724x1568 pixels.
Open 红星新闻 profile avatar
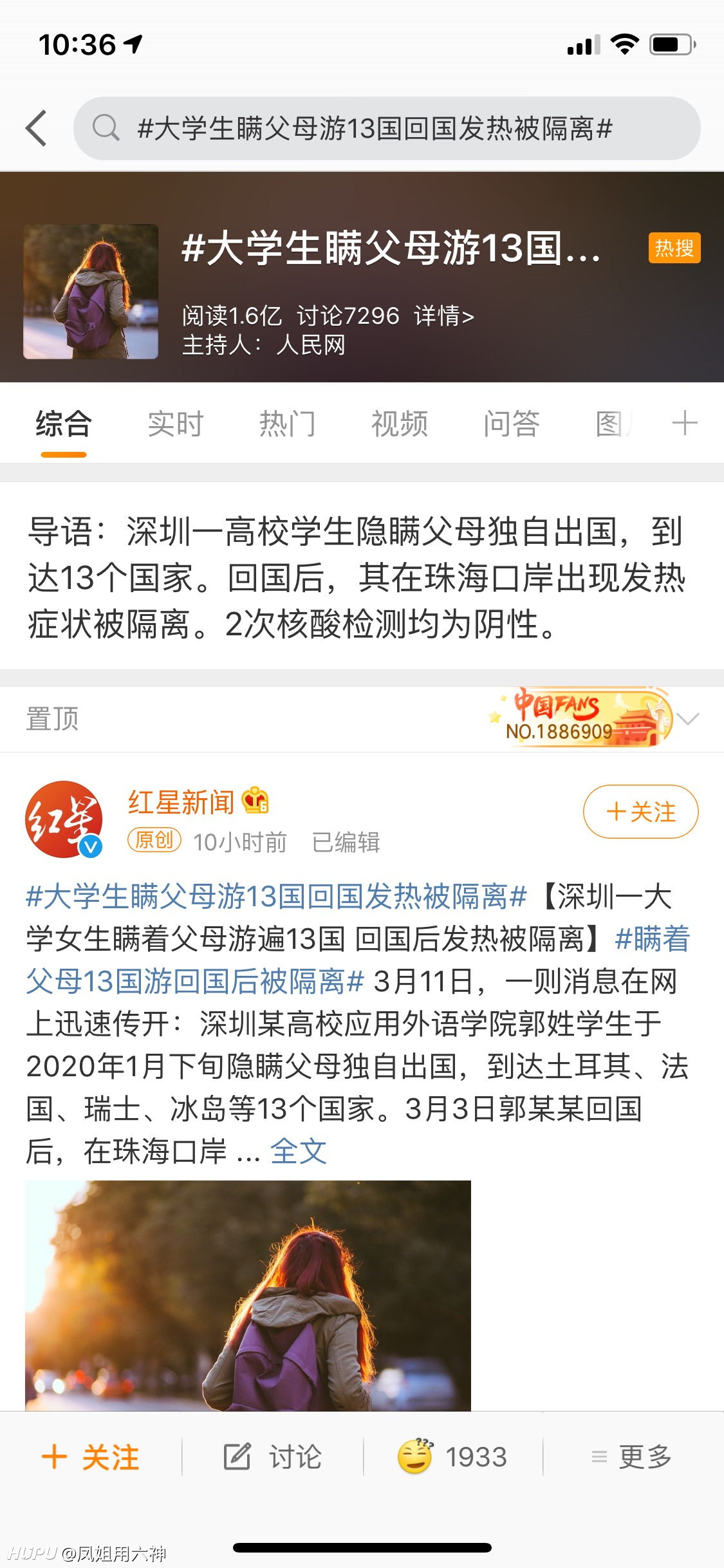(x=64, y=819)
